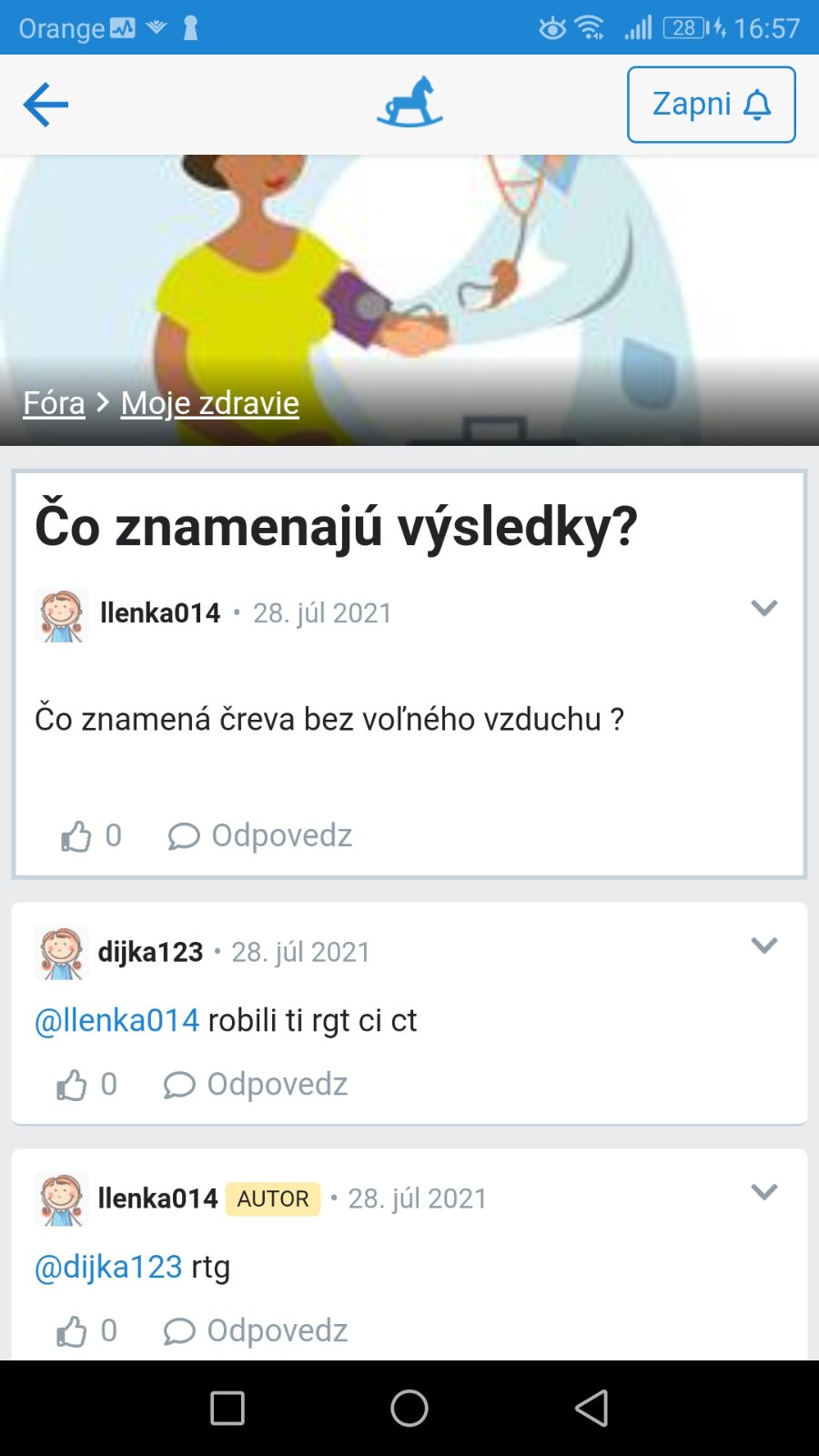Tap the Zapni notifications button
Viewport: 819px width, 1456px height.
tap(711, 105)
